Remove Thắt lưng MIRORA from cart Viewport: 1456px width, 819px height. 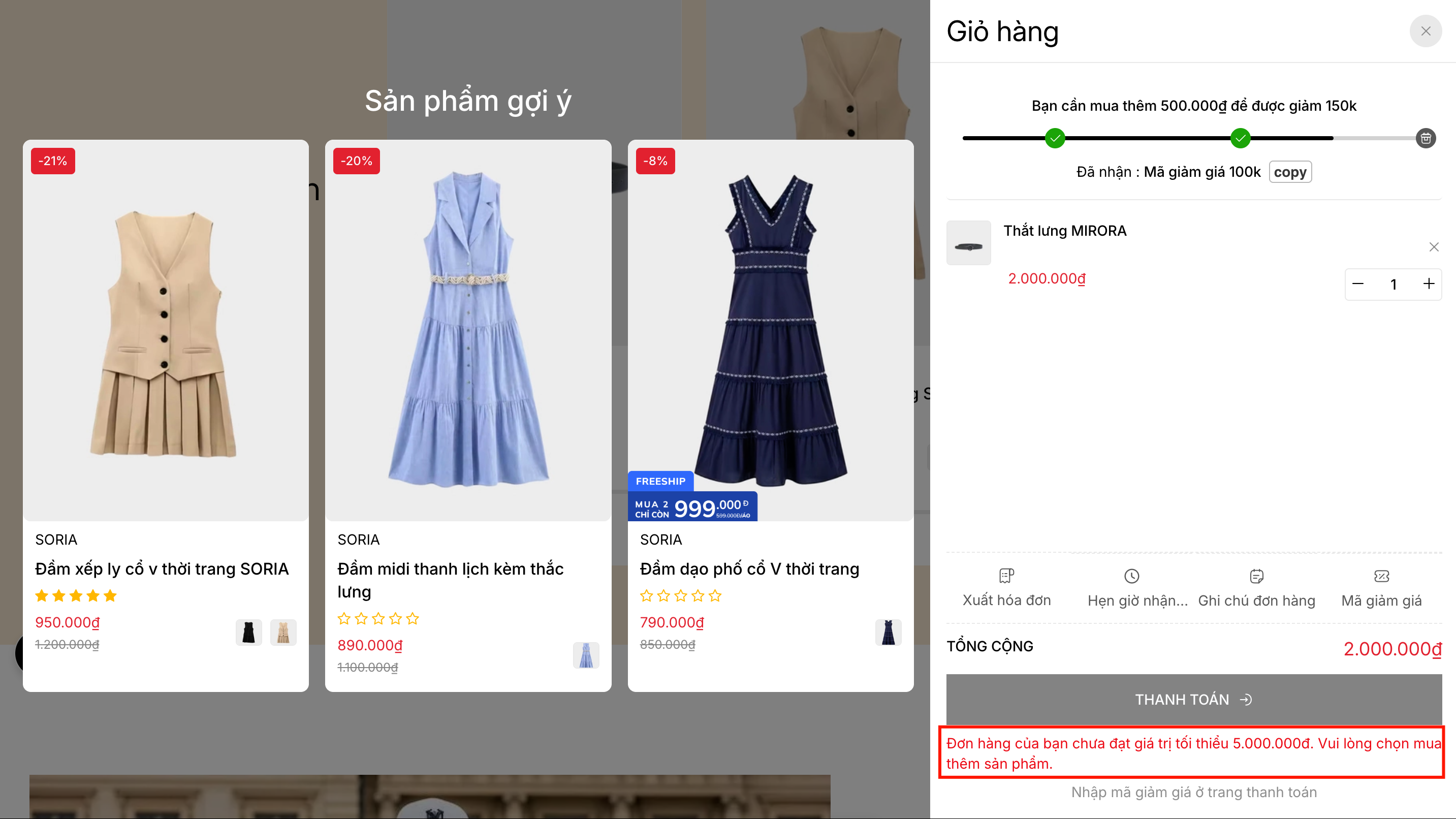[x=1433, y=247]
